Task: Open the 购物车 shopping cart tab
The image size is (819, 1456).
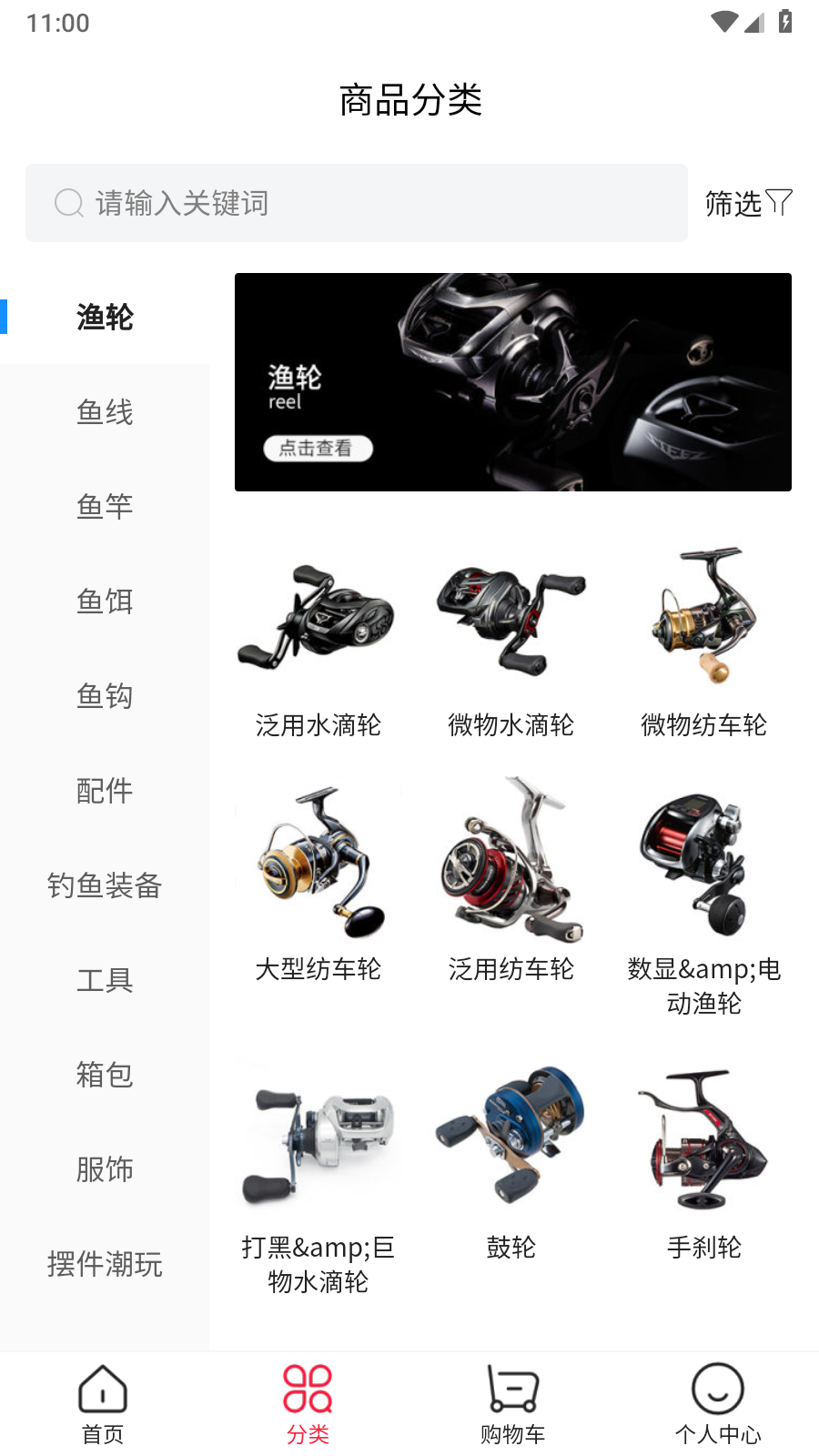Action: tap(512, 1404)
